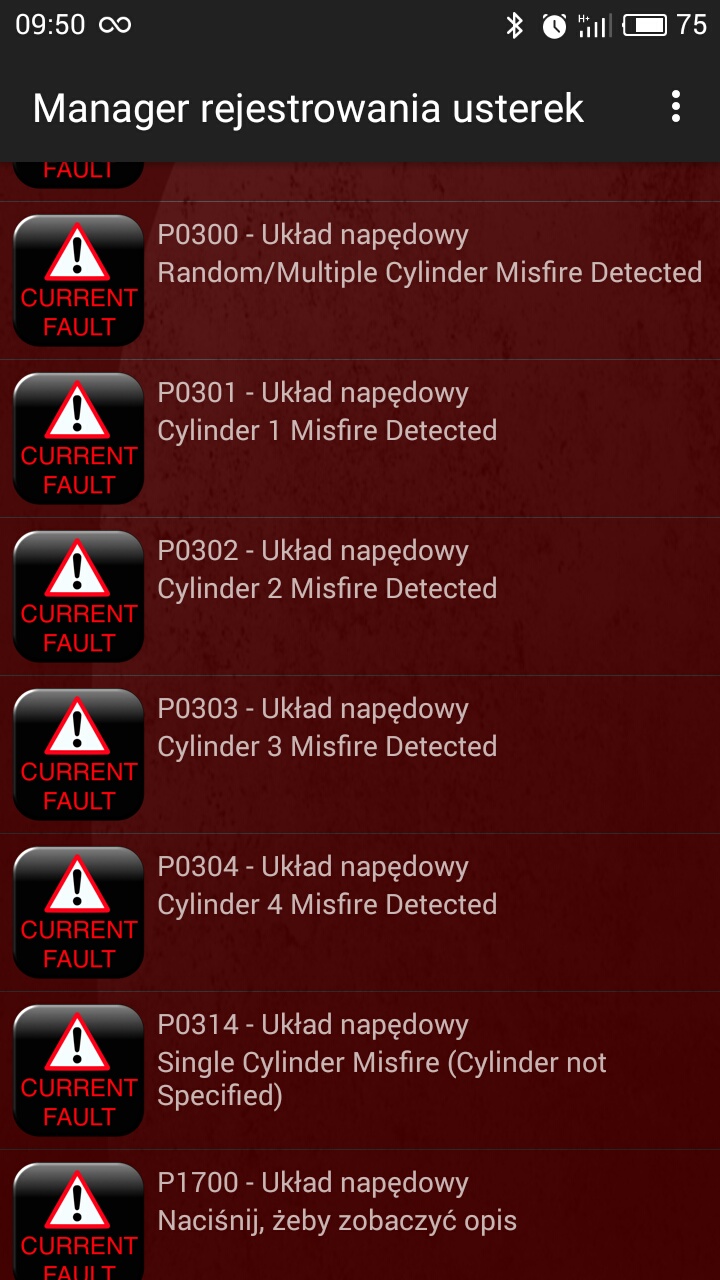Tap the P0303 Cylinder 3 Misfire entry
The image size is (720, 1280).
point(360,755)
